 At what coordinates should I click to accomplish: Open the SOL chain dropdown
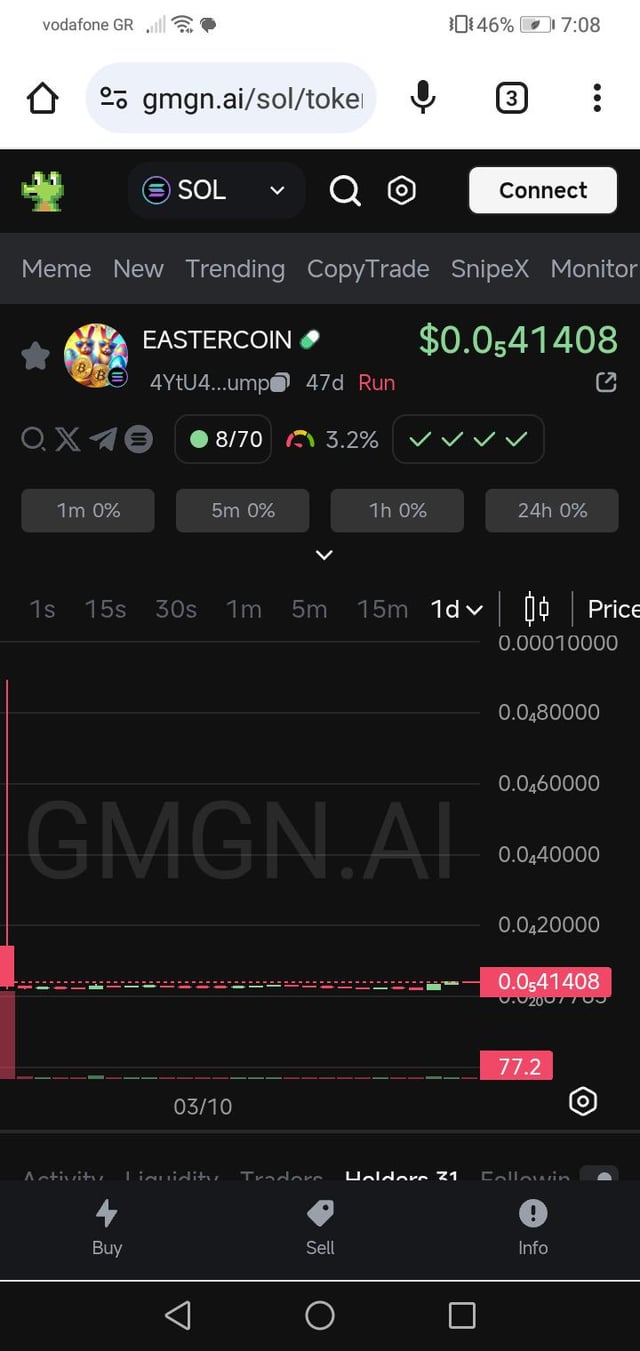(x=216, y=190)
